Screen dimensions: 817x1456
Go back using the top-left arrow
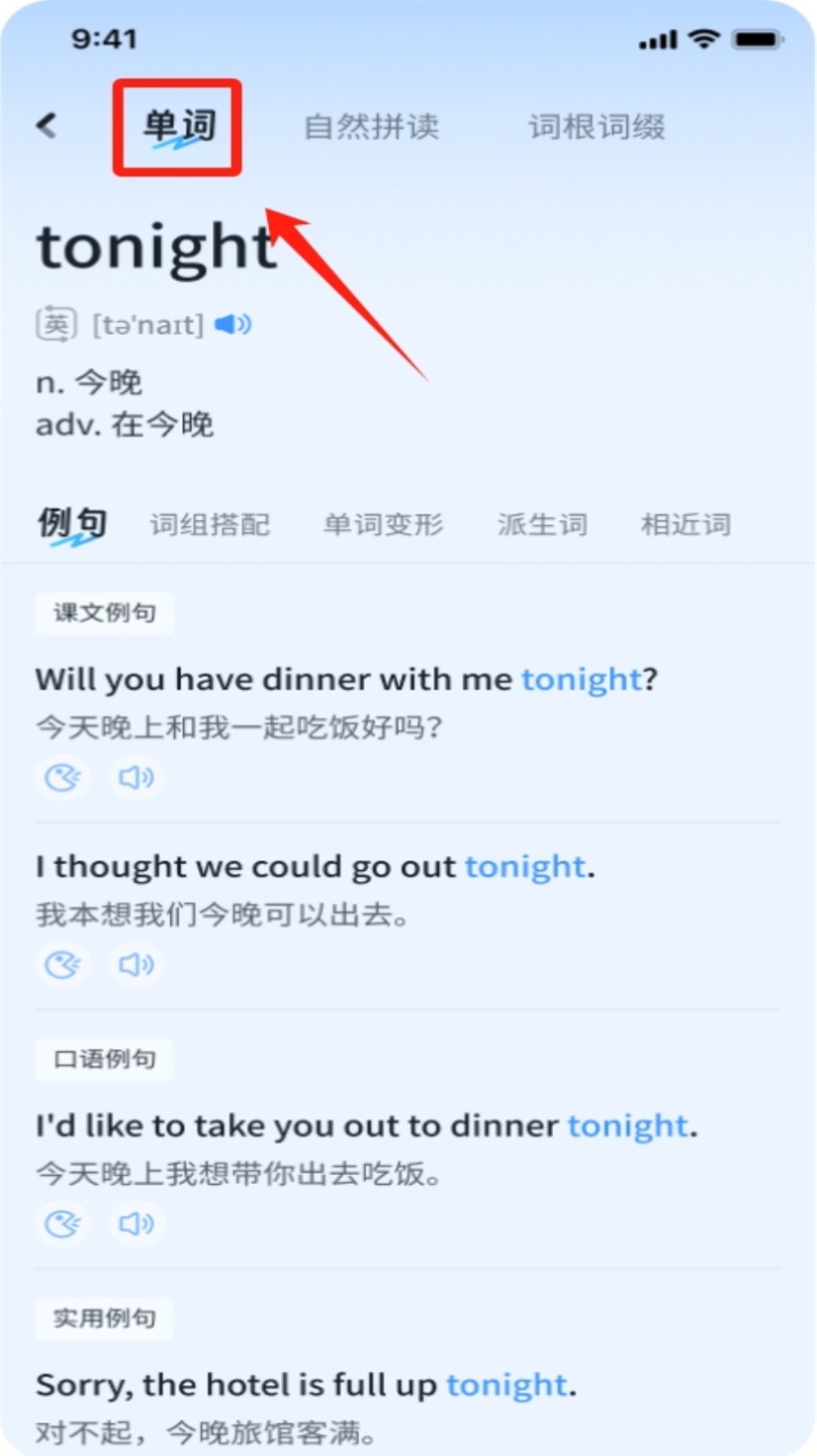coord(46,126)
